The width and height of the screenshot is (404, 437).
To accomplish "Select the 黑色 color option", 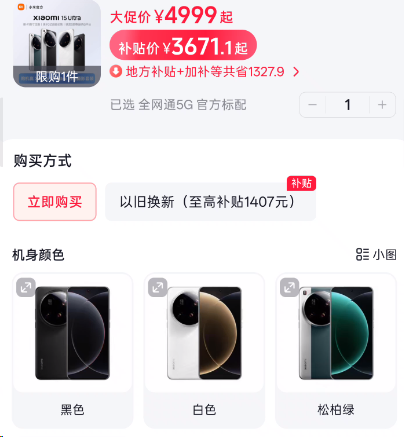I will pos(72,351).
